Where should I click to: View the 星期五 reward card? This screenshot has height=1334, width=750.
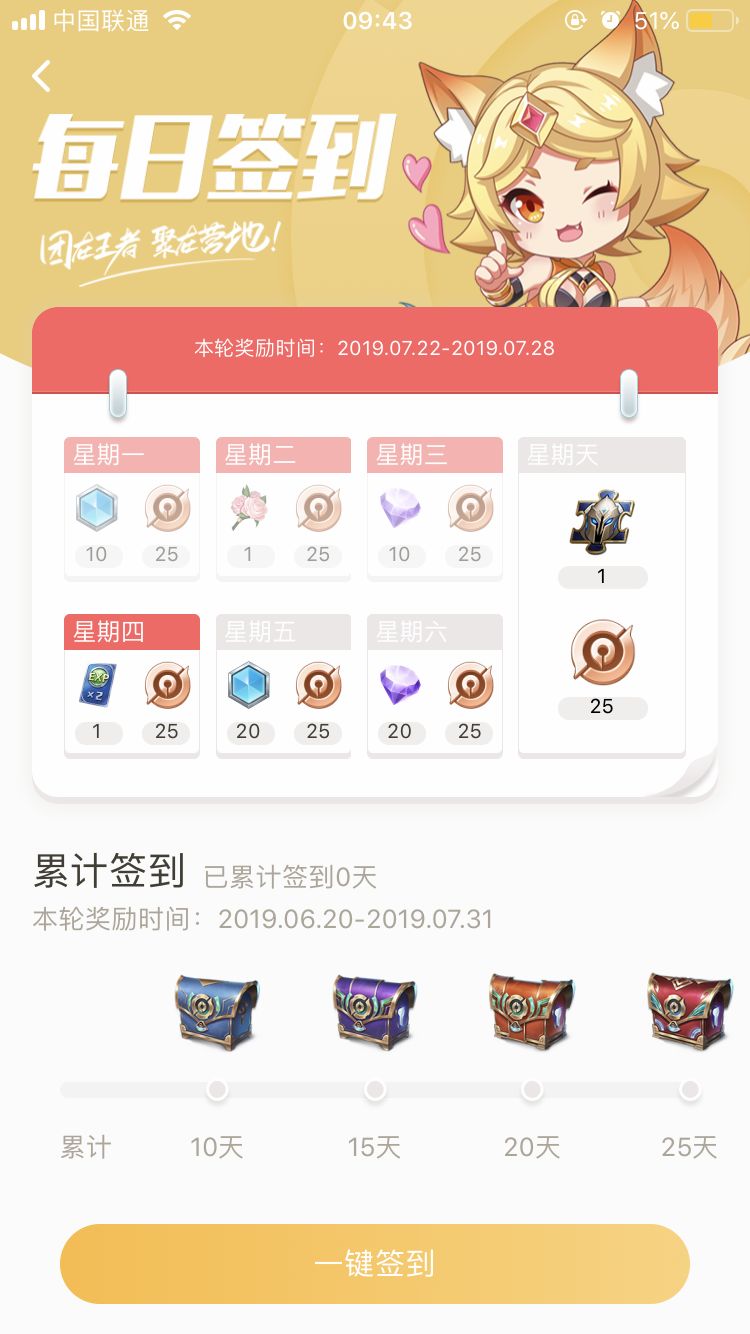point(283,686)
